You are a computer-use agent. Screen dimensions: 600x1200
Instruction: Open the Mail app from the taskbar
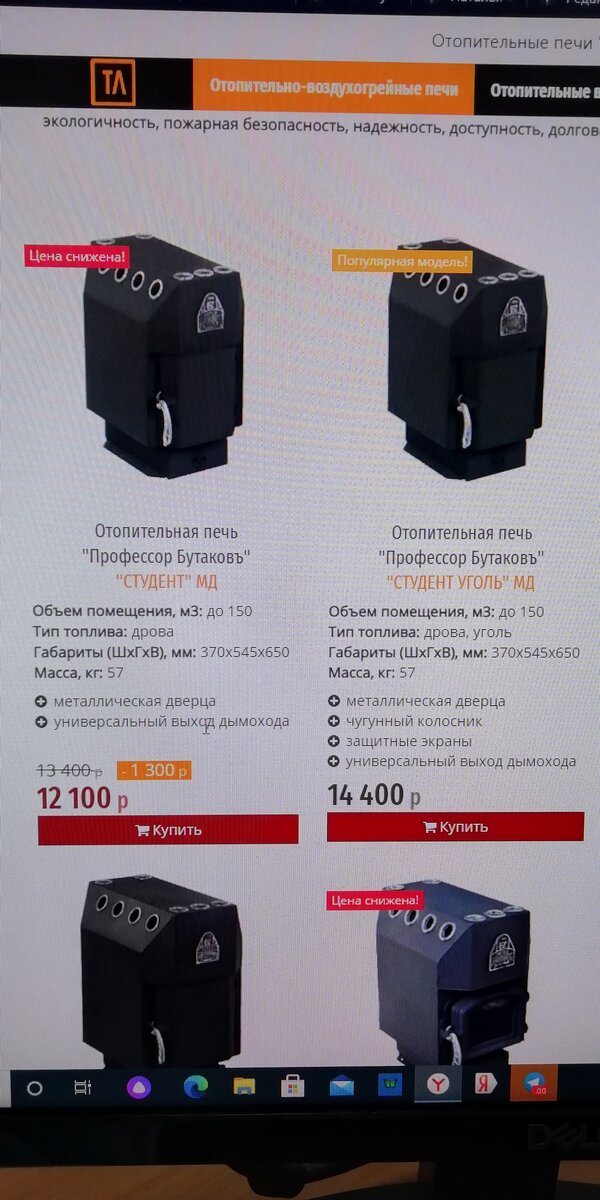click(342, 1086)
